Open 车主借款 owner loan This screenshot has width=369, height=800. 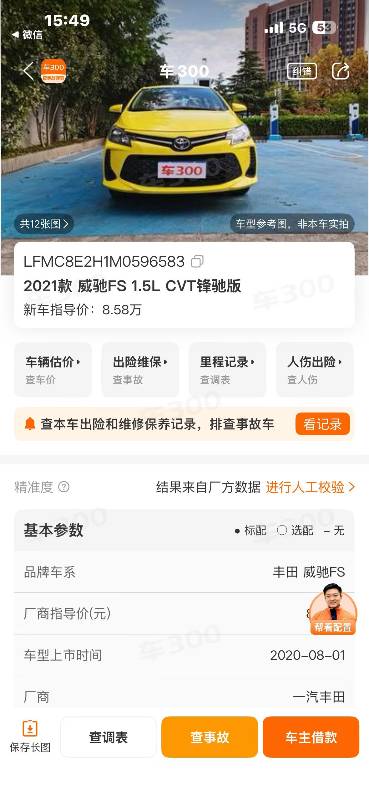pyautogui.click(x=311, y=737)
